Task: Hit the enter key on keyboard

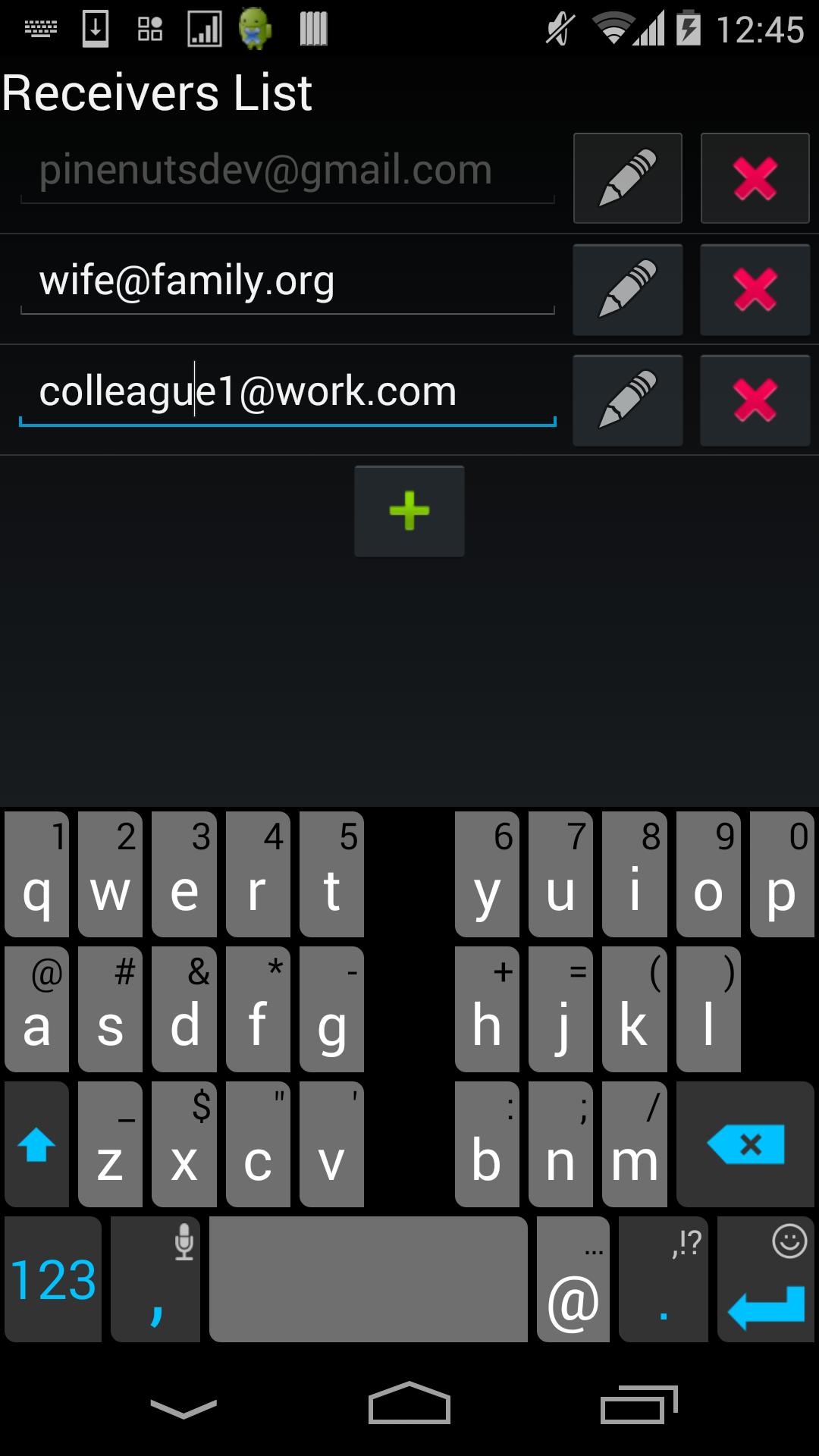Action: [x=766, y=1279]
